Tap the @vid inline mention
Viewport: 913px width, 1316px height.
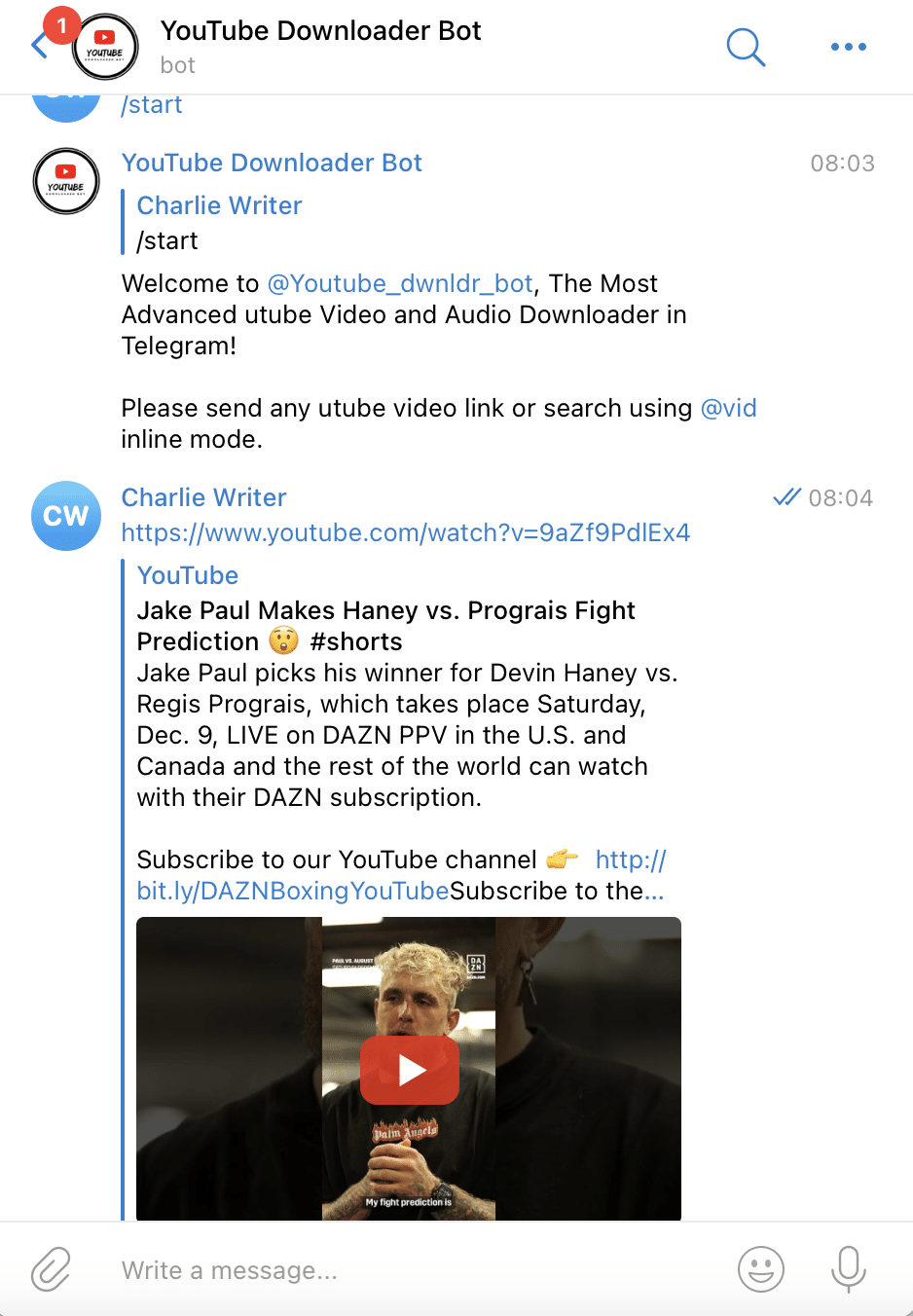coord(728,408)
